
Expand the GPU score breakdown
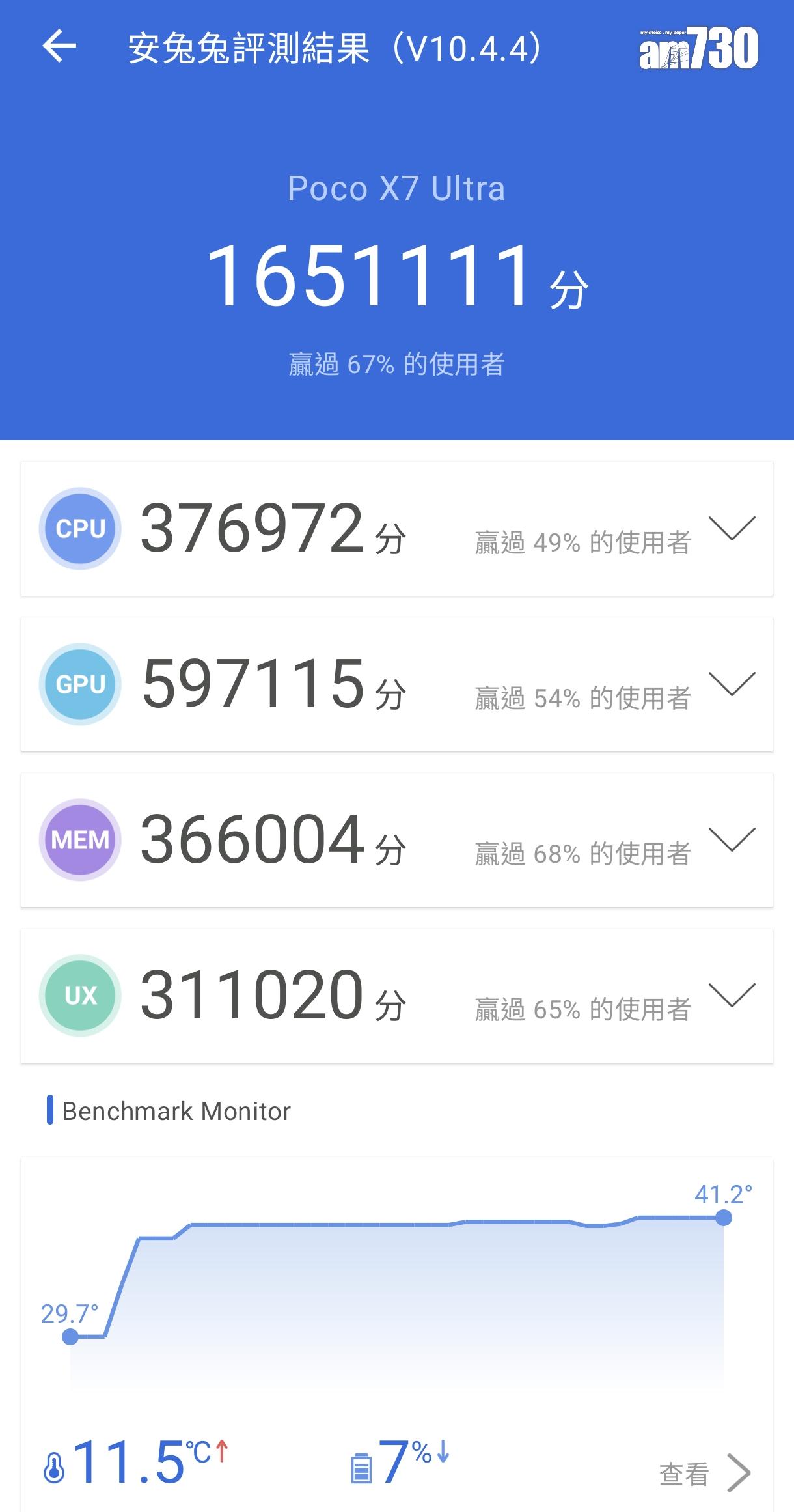[x=732, y=684]
